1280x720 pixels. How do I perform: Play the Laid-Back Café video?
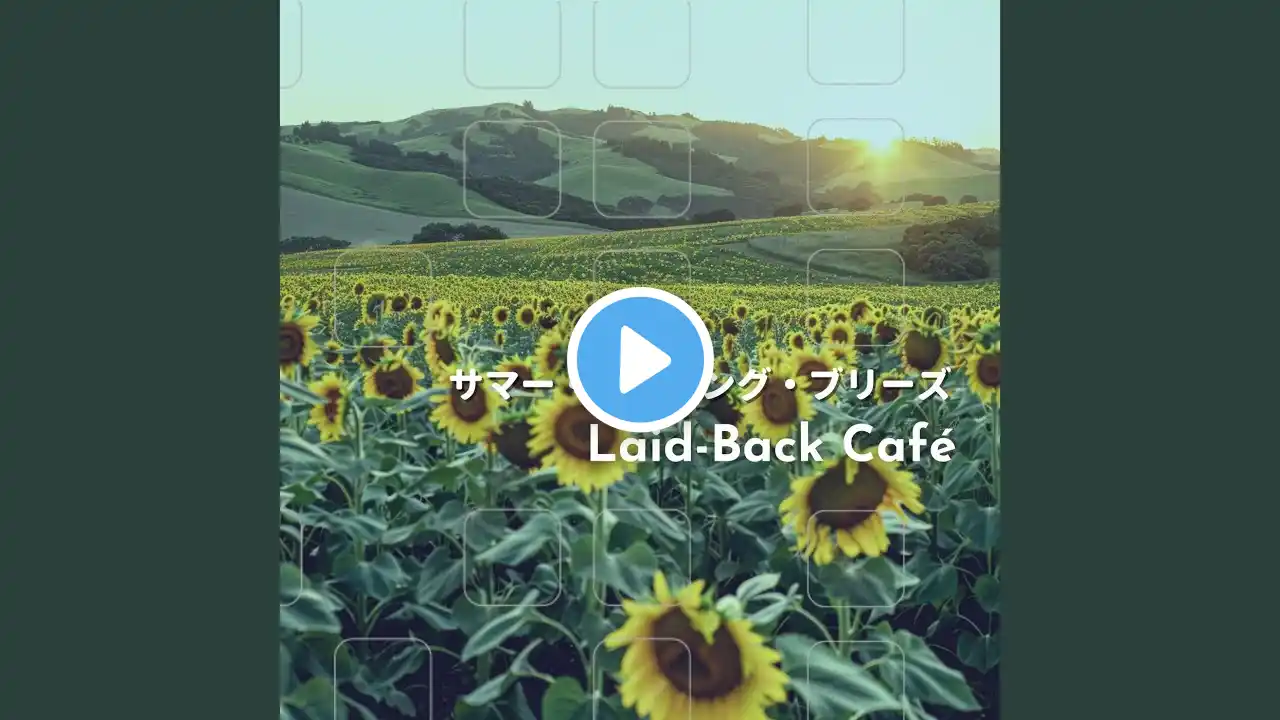pyautogui.click(x=640, y=360)
